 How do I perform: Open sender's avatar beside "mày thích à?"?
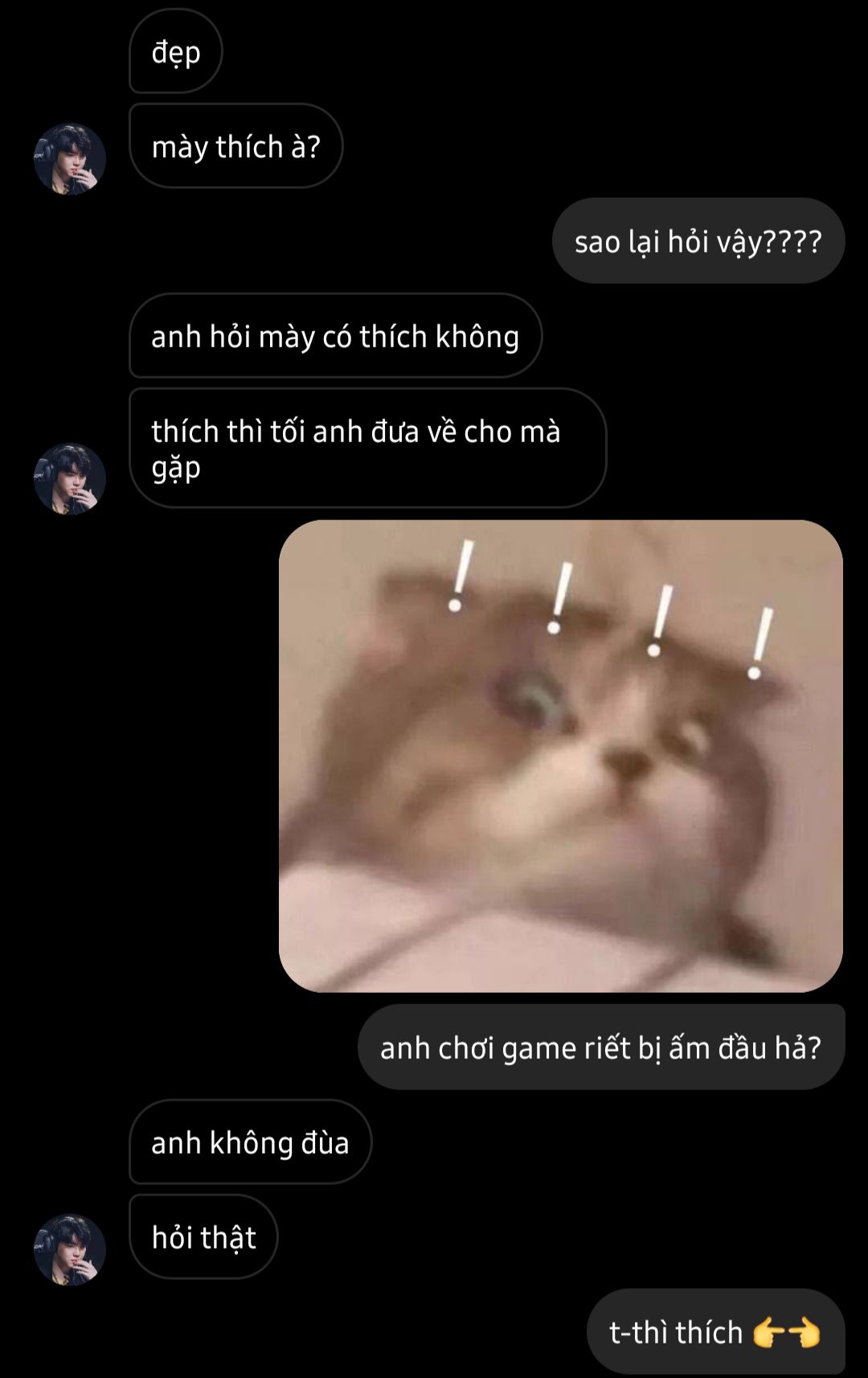click(x=70, y=159)
